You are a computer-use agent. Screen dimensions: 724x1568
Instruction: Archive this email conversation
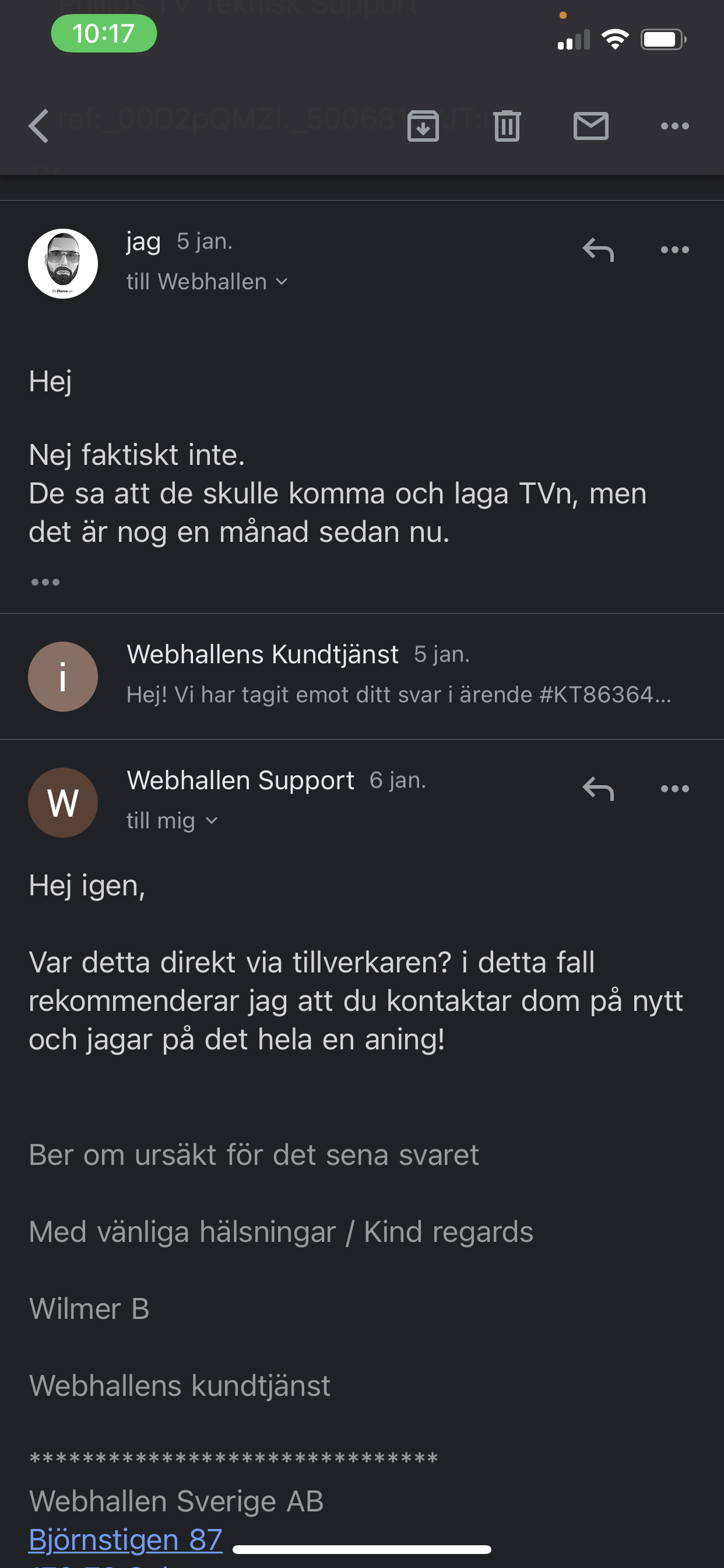pyautogui.click(x=423, y=126)
